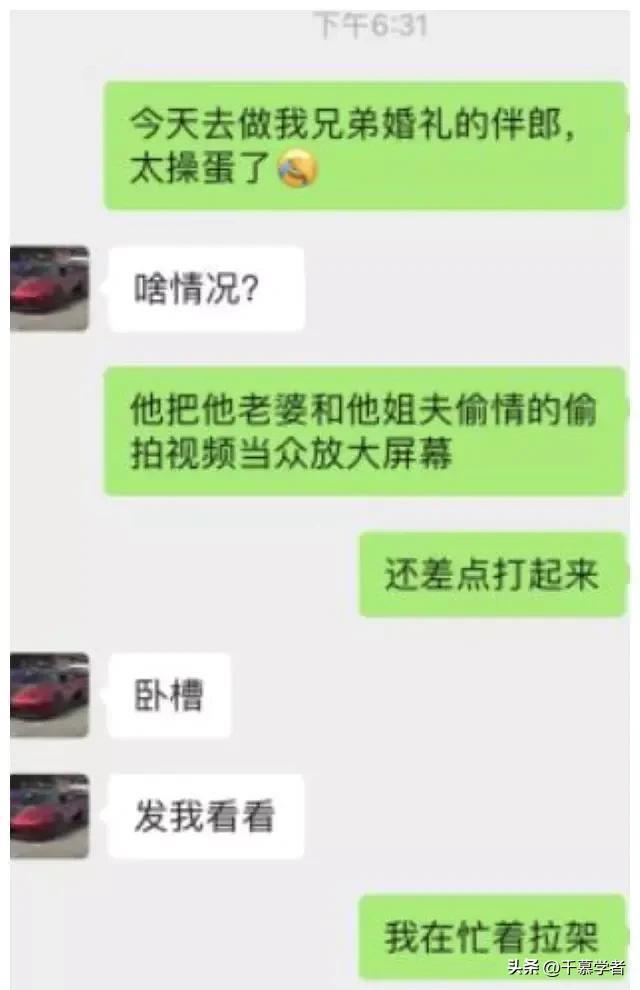Image resolution: width=640 pixels, height=990 pixels.
Task: Tap the contact avatar next to 卧槽
Action: (49, 695)
